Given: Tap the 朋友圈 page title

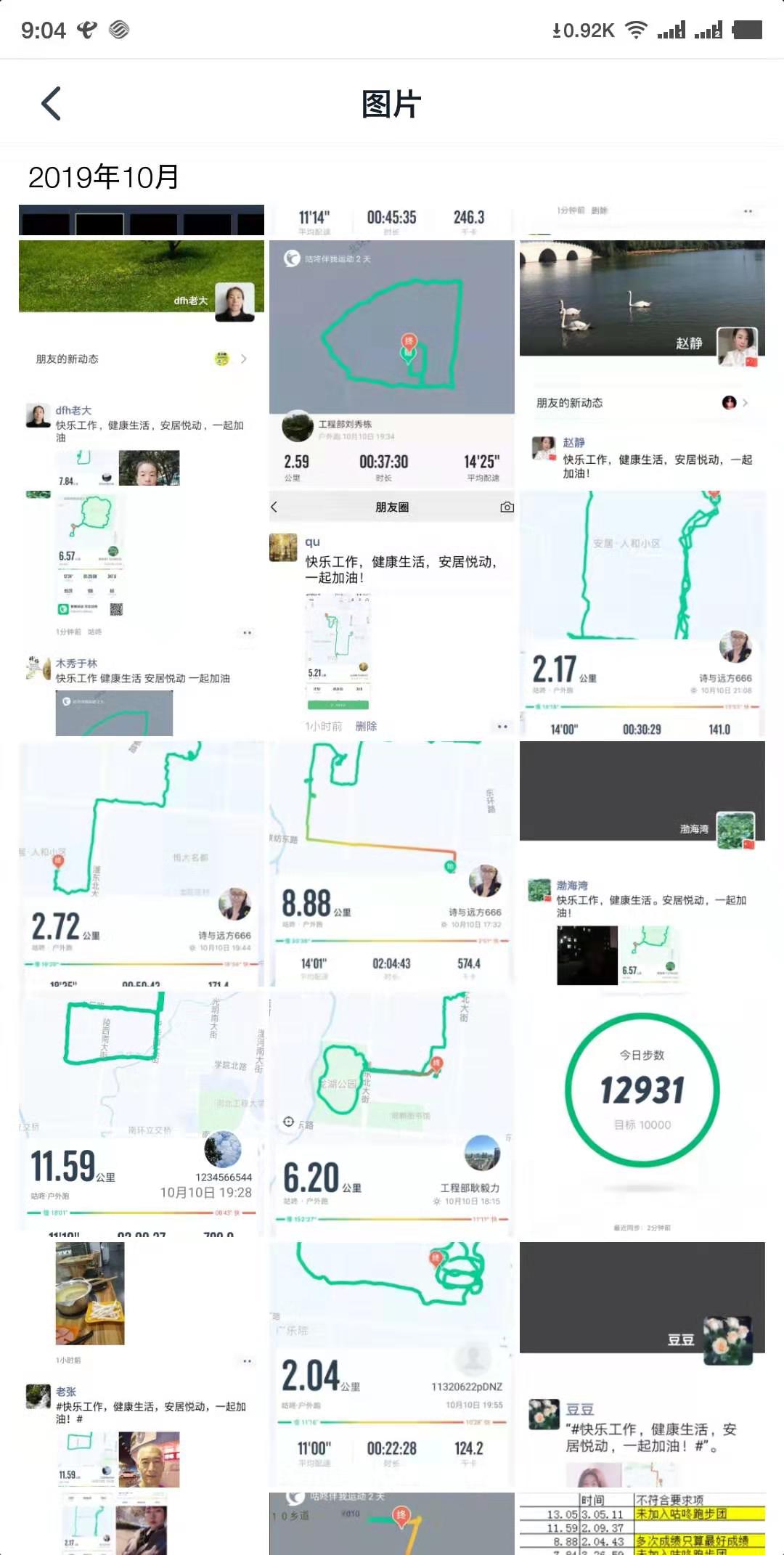Looking at the screenshot, I should [393, 507].
